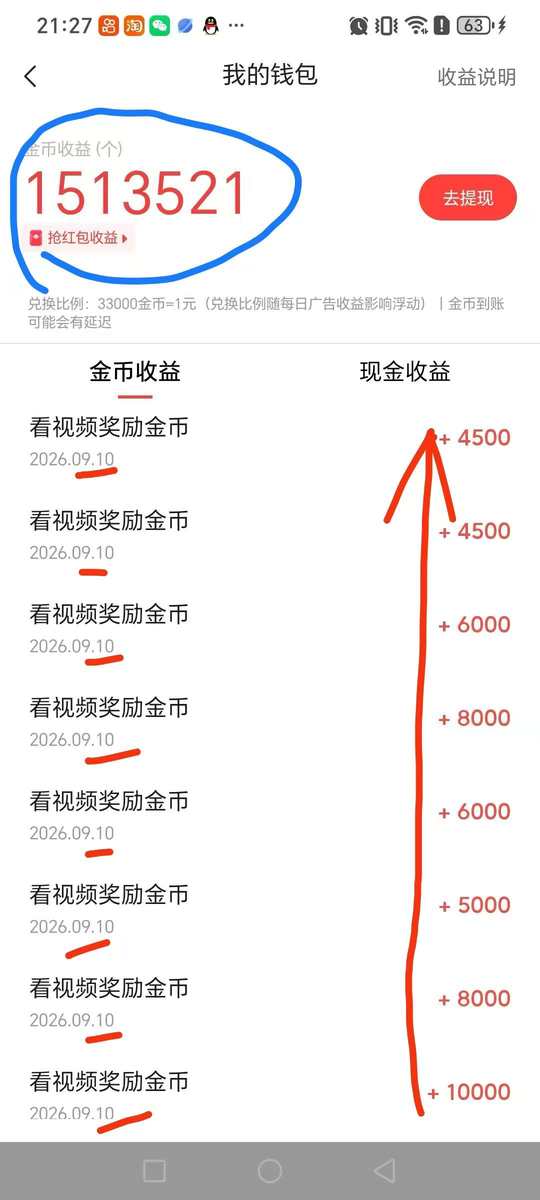Tap the system home button

270,1171
